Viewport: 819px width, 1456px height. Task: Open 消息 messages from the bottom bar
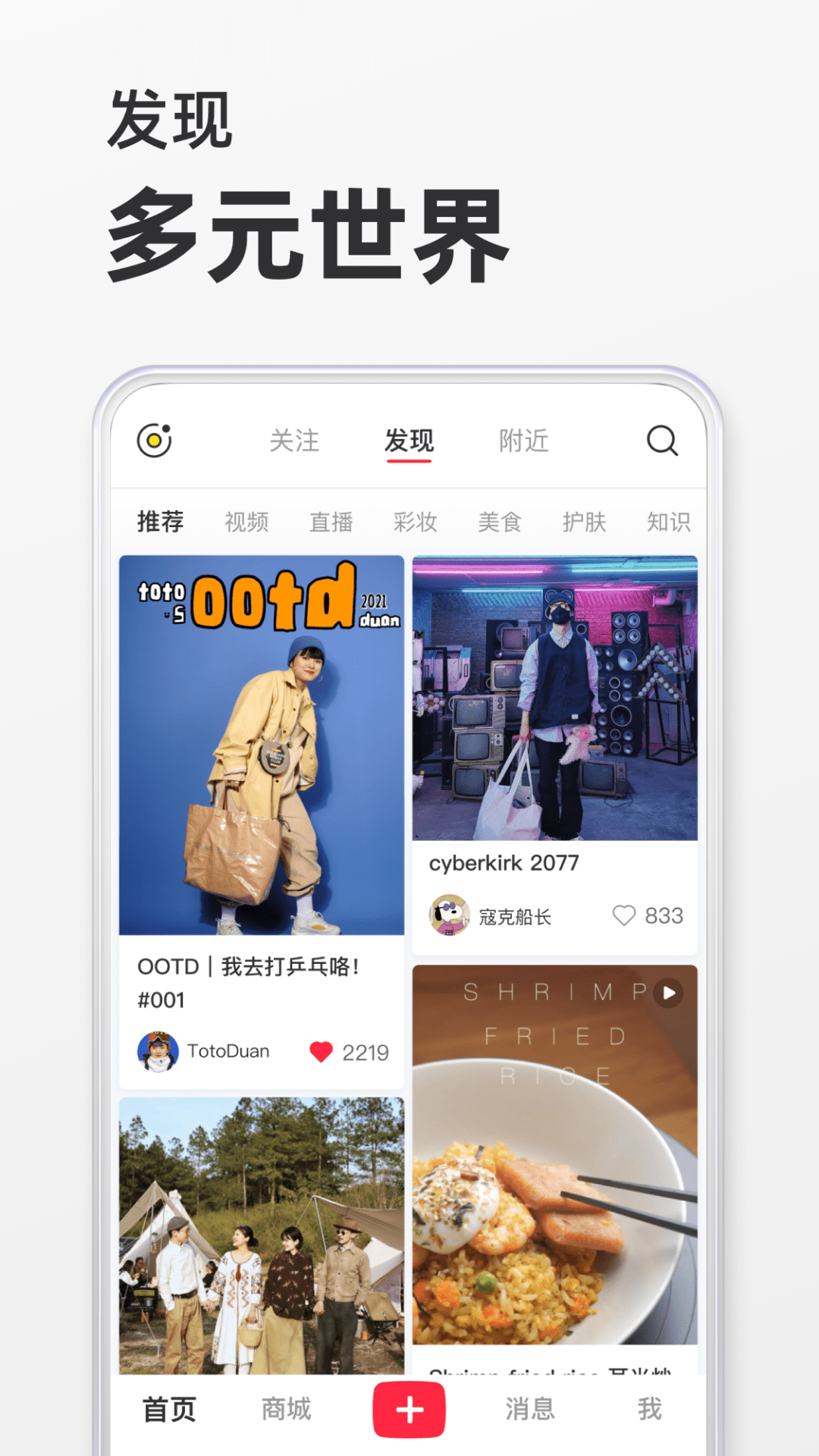click(x=529, y=1408)
